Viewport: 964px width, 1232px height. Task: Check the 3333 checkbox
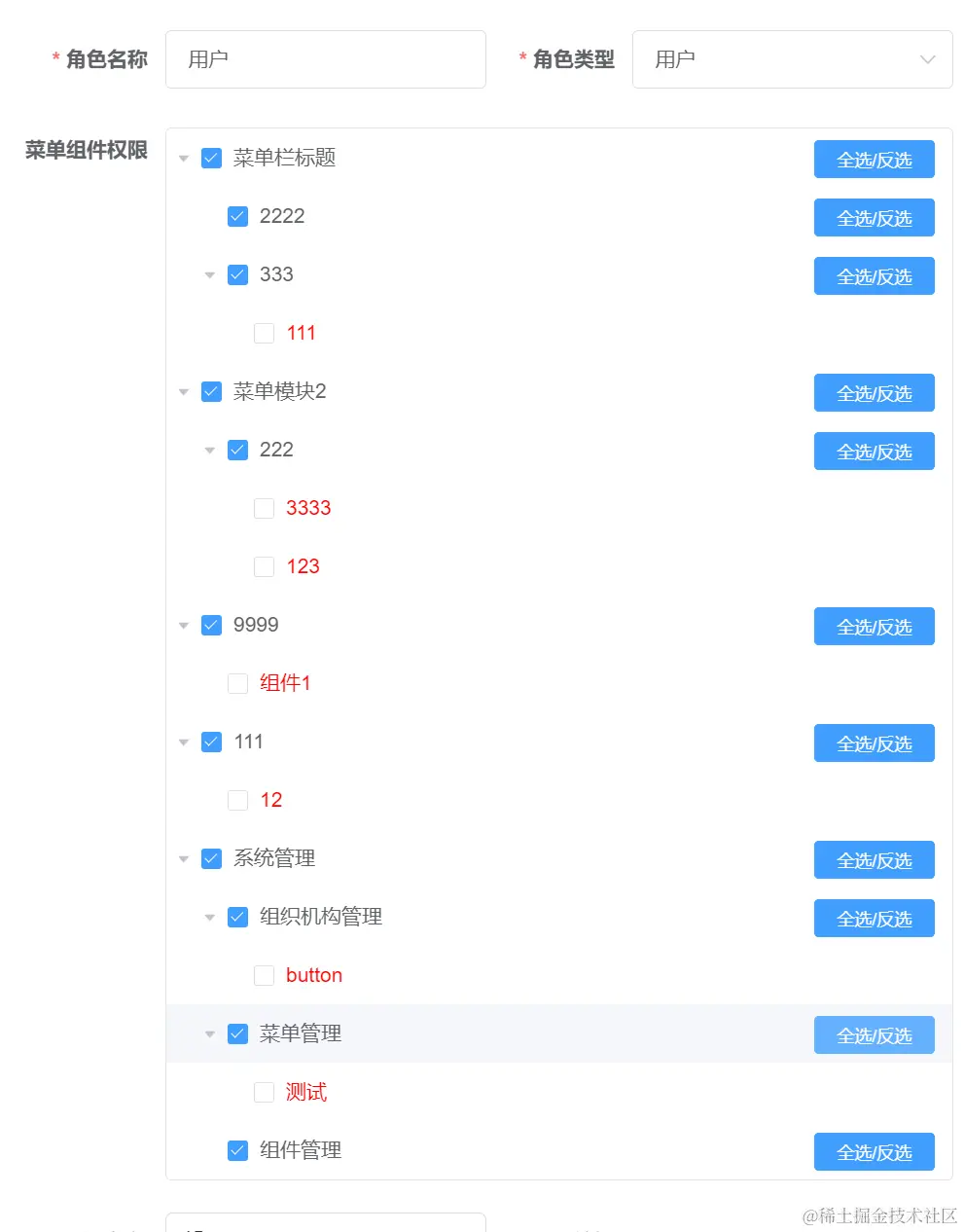pyautogui.click(x=264, y=508)
